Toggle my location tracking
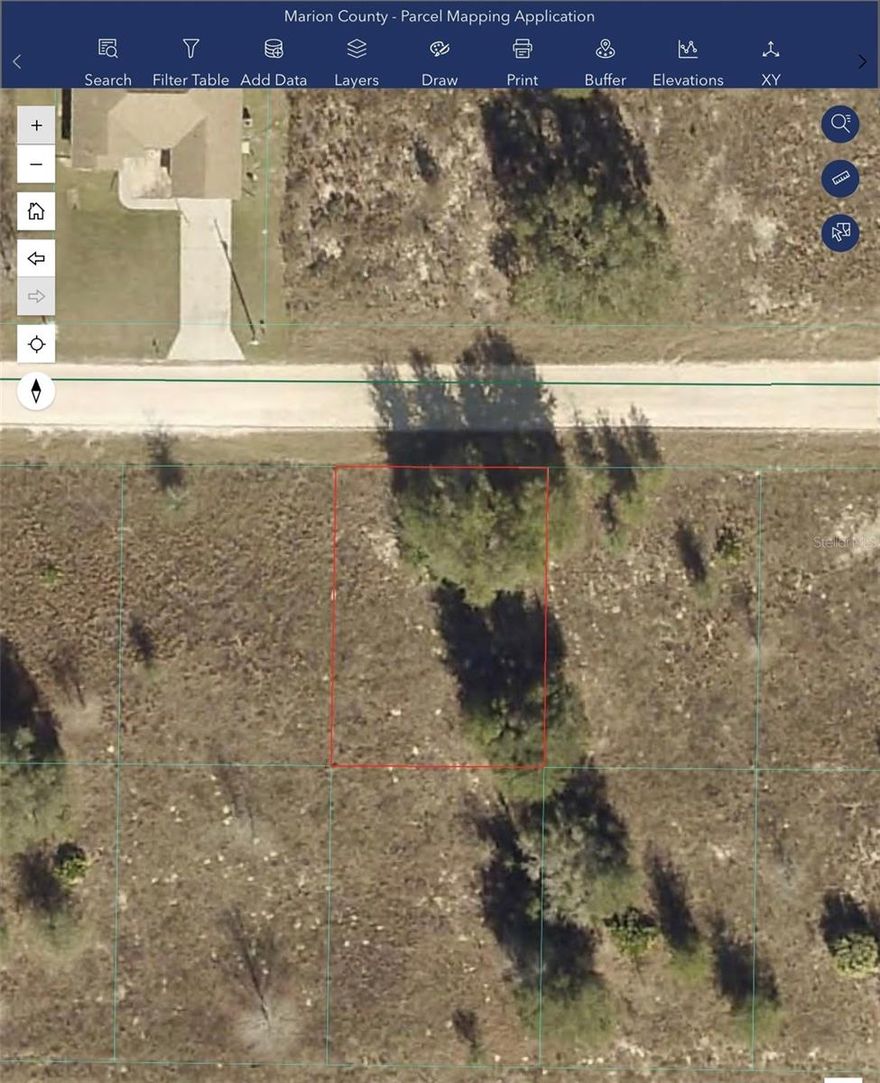Image resolution: width=880 pixels, height=1083 pixels. [x=36, y=343]
